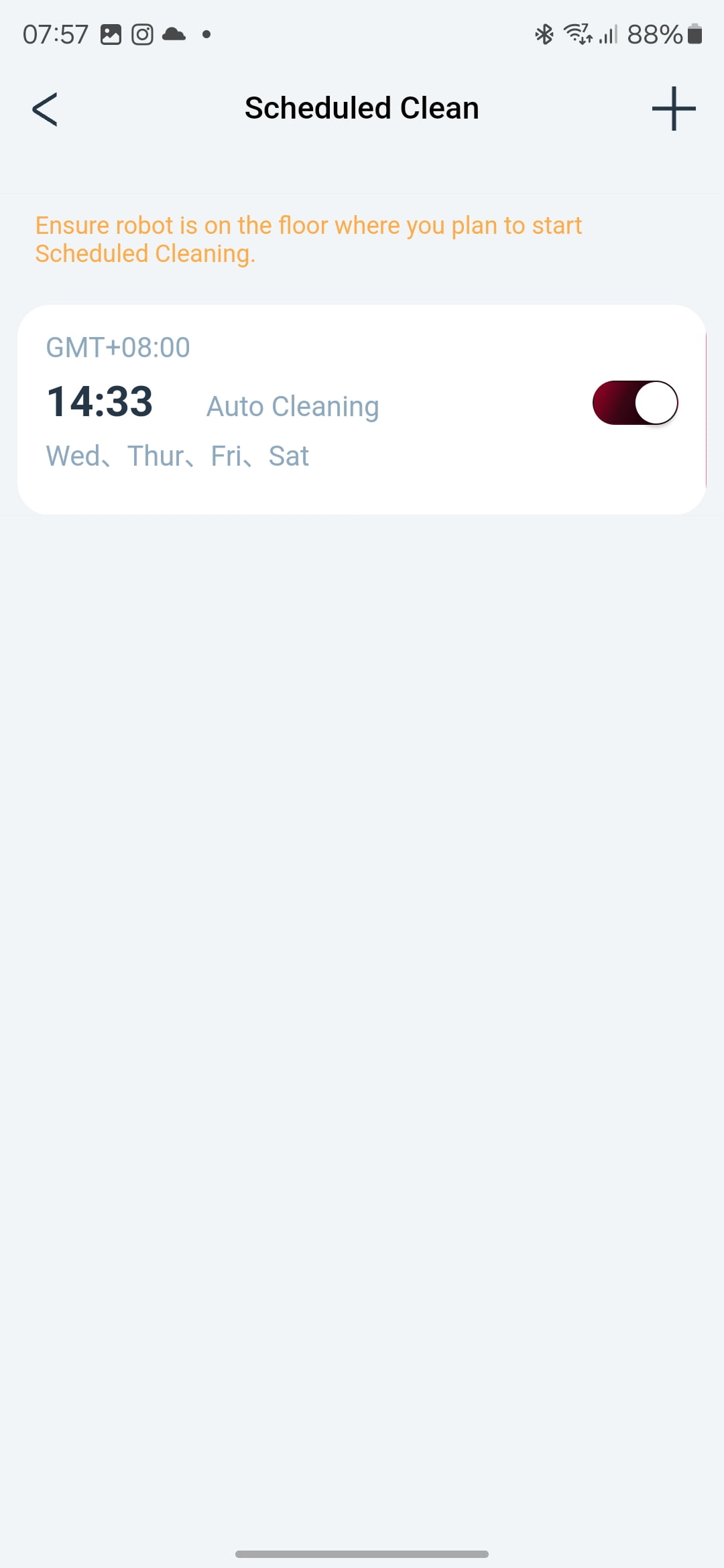Go back from Scheduled Clean
This screenshot has width=724, height=1568.
[x=45, y=109]
